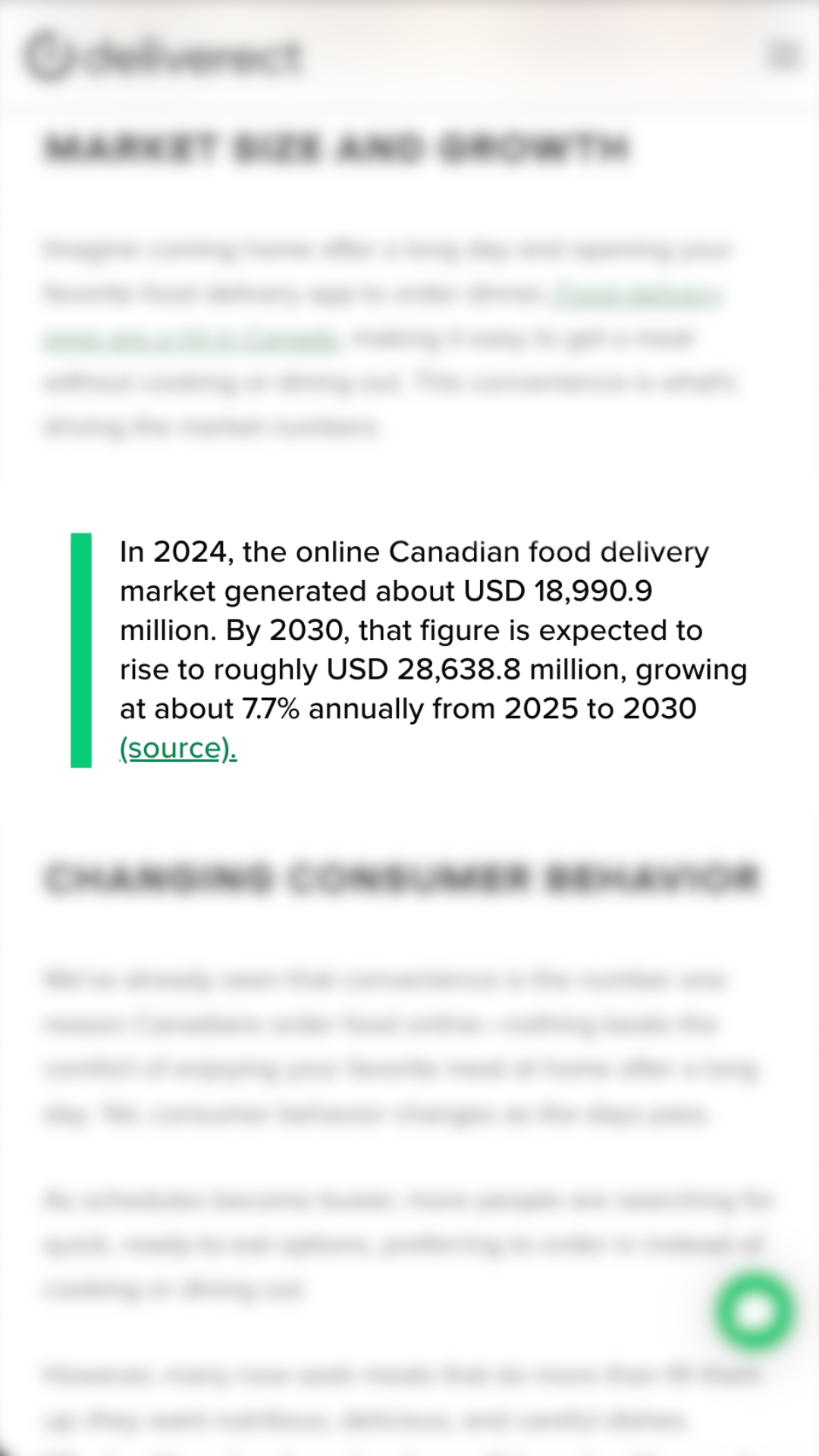Open the hamburger menu in the header
The width and height of the screenshot is (819, 1456).
click(783, 56)
